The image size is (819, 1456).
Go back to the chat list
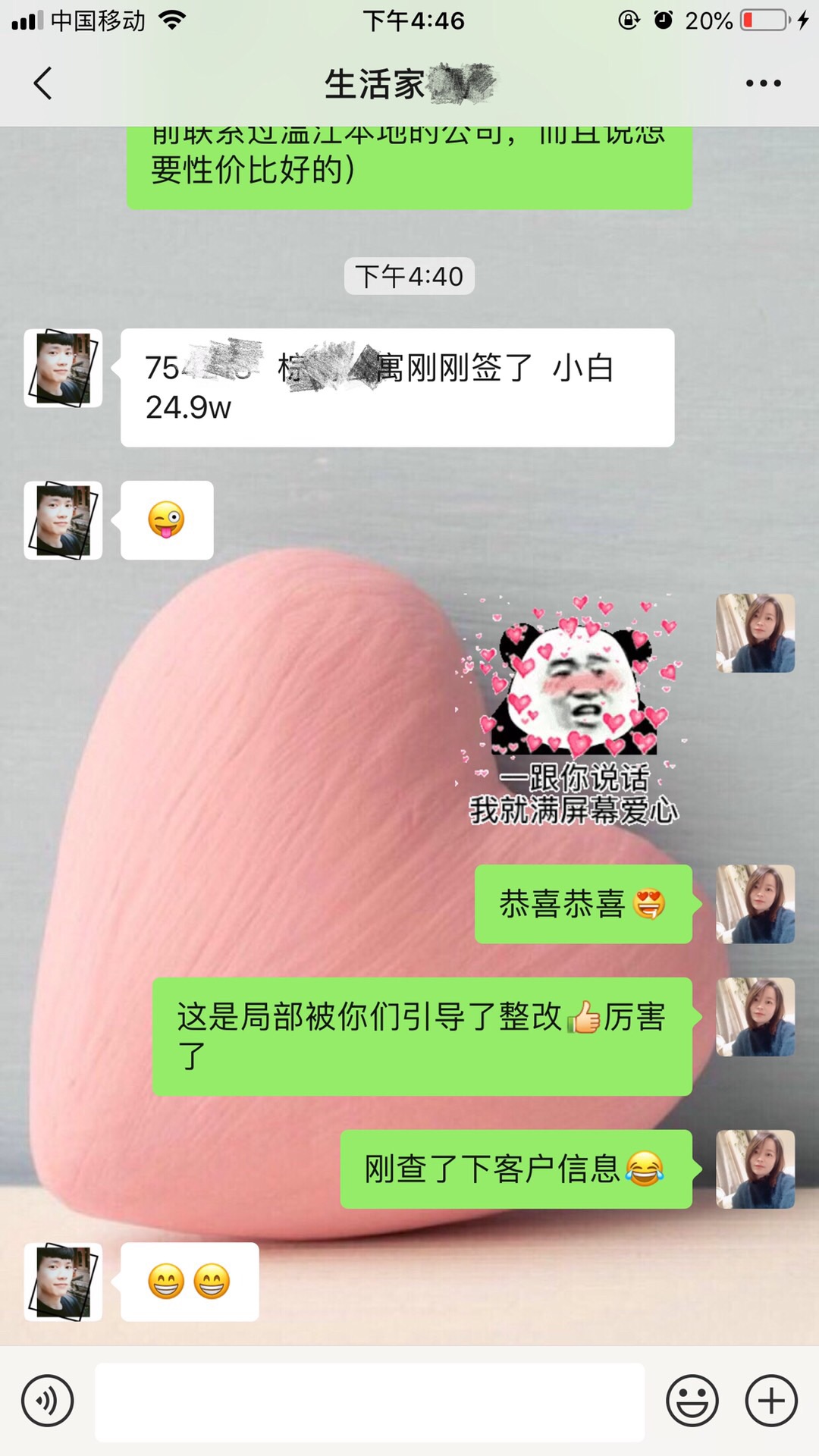click(x=43, y=83)
